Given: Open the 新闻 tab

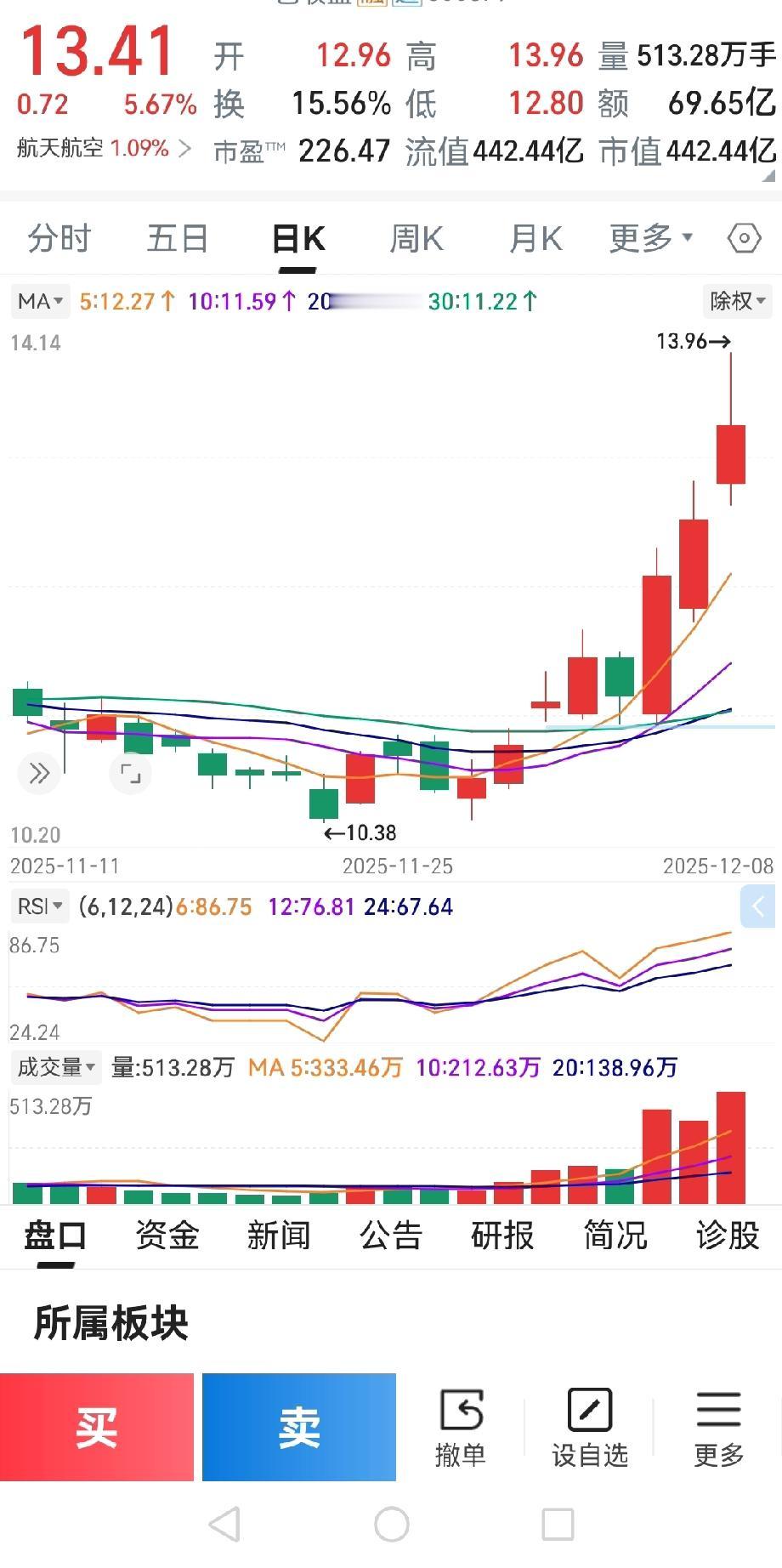Looking at the screenshot, I should (x=279, y=1236).
